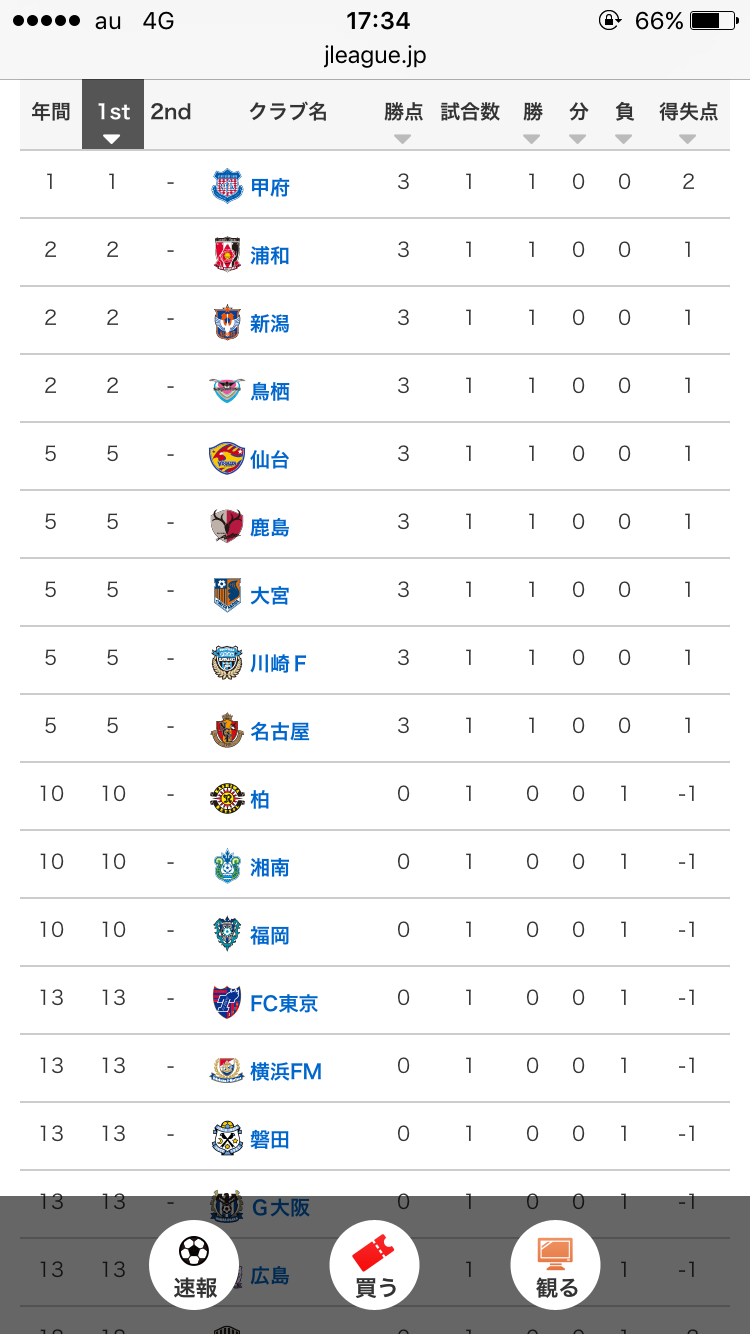Tap the jleague.jp address bar

375,56
